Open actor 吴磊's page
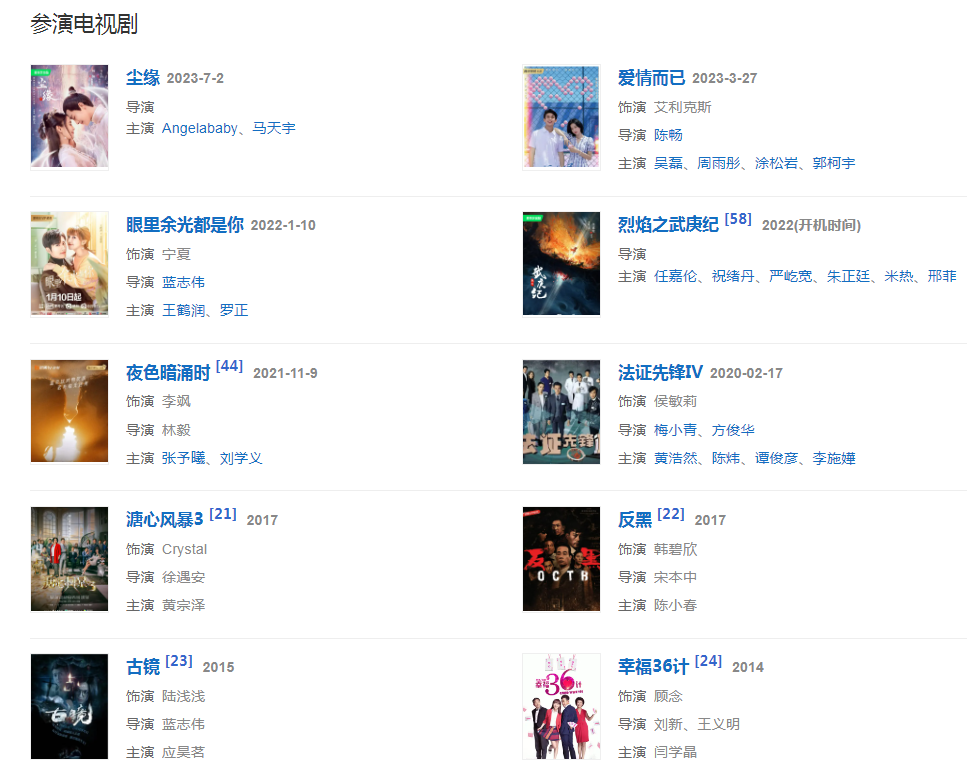967x774 pixels. pyautogui.click(x=668, y=163)
